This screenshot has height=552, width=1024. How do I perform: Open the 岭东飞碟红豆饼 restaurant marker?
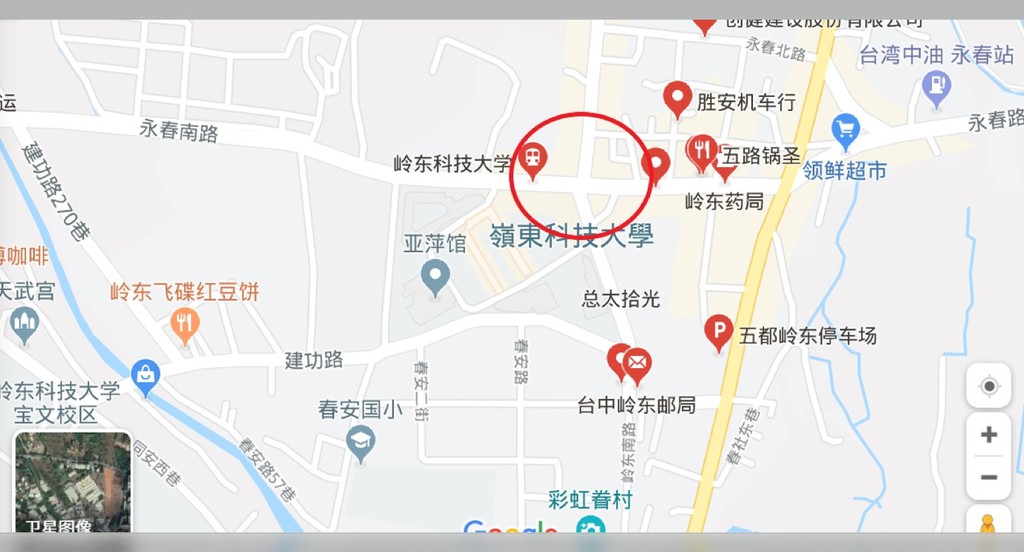coord(185,323)
